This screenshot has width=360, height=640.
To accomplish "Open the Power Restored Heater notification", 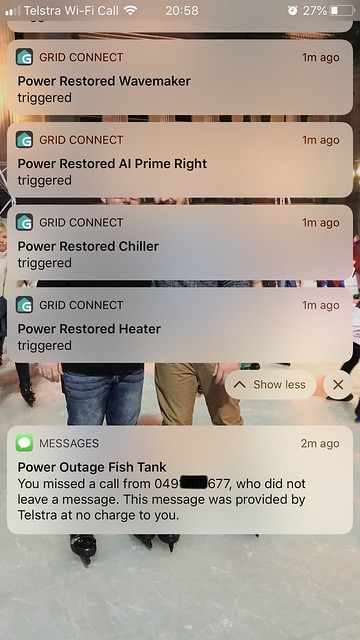I will [x=180, y=325].
